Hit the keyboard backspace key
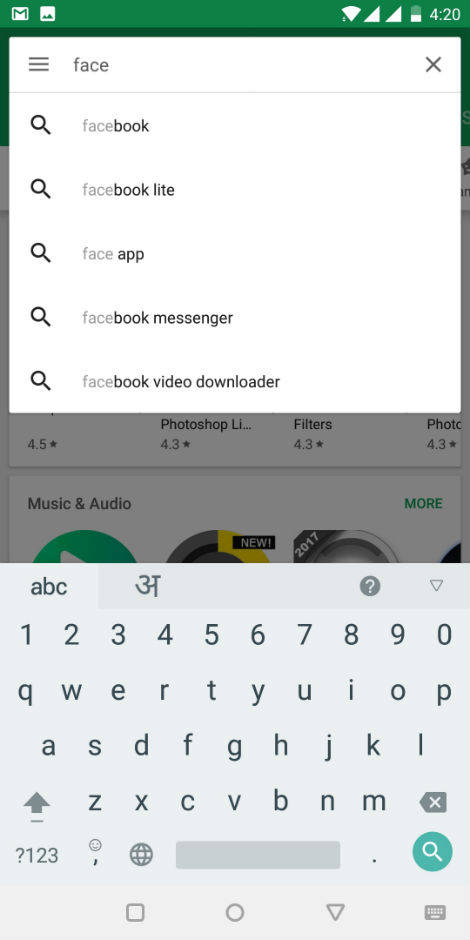The image size is (470, 940). tap(433, 802)
